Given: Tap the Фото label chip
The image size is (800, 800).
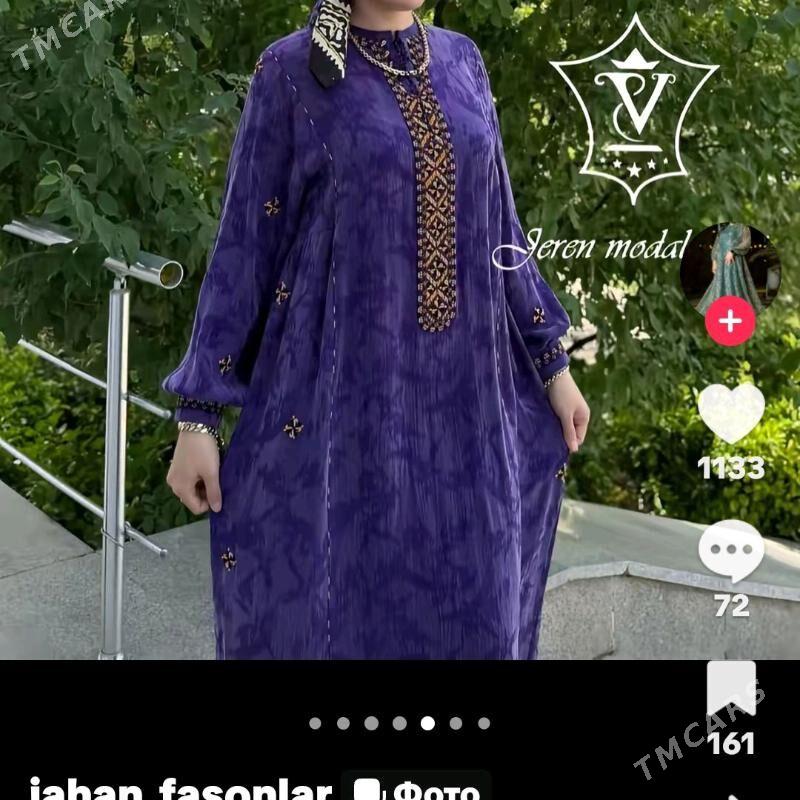Looking at the screenshot, I should pyautogui.click(x=415, y=790).
